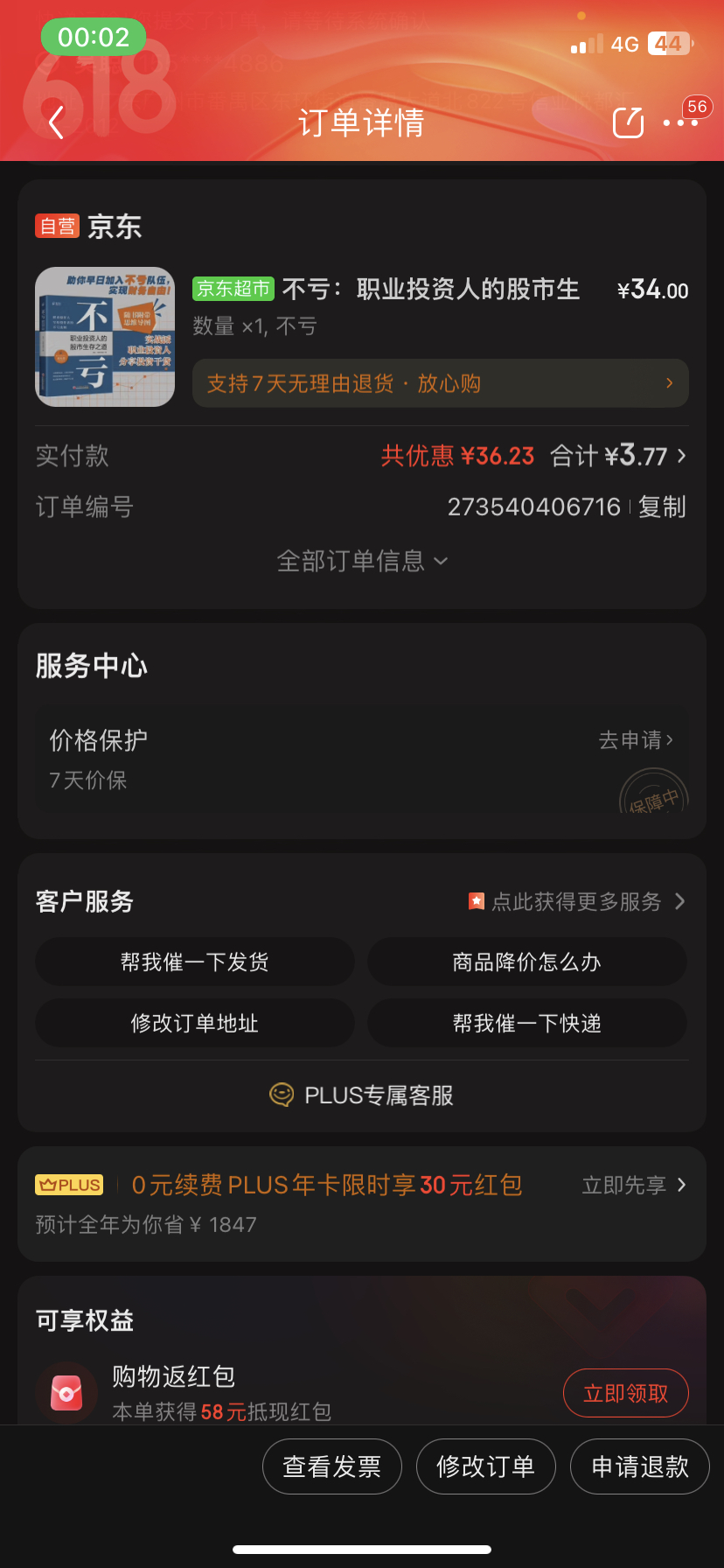724x1568 pixels.
Task: Tap 帮我催一下快递
Action: pyautogui.click(x=526, y=1023)
